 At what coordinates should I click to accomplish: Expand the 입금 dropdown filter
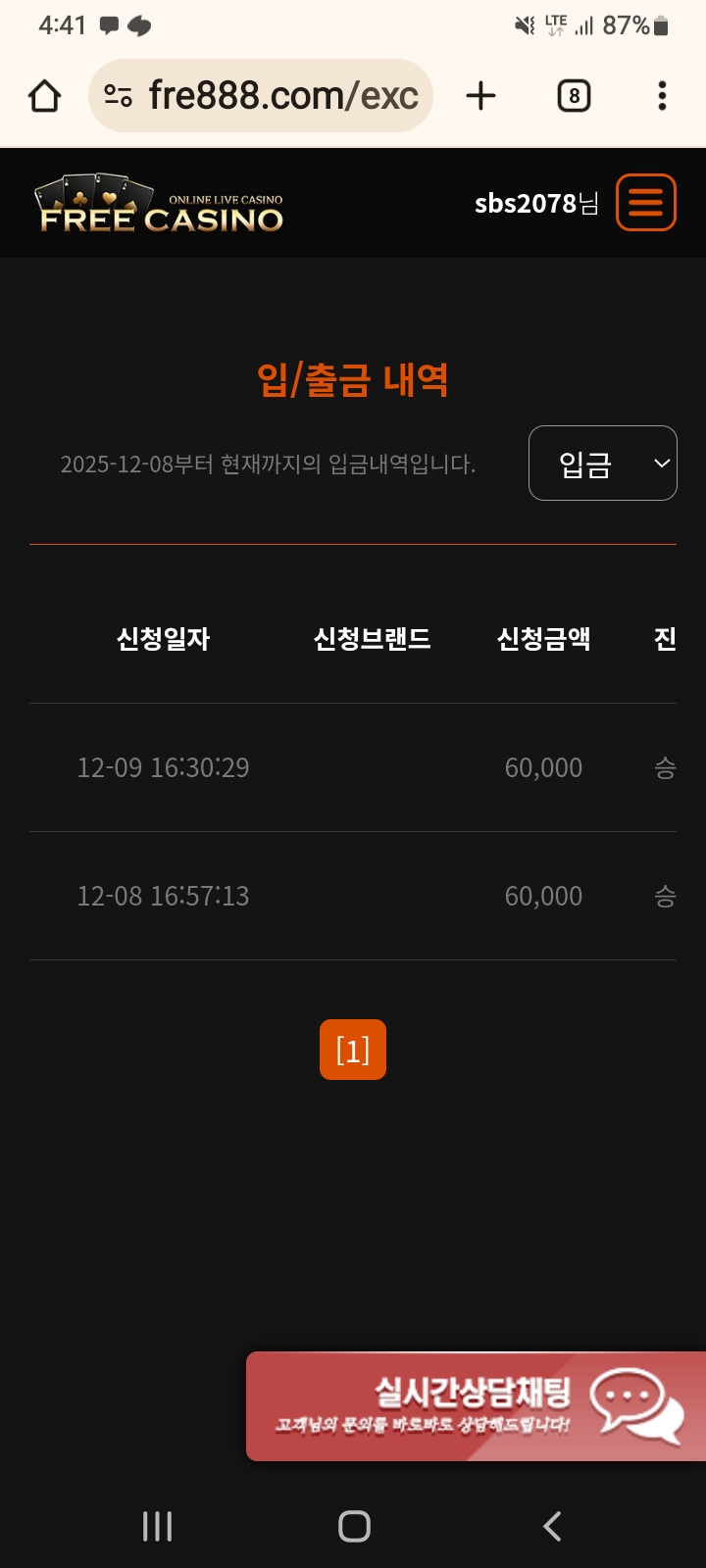[602, 464]
